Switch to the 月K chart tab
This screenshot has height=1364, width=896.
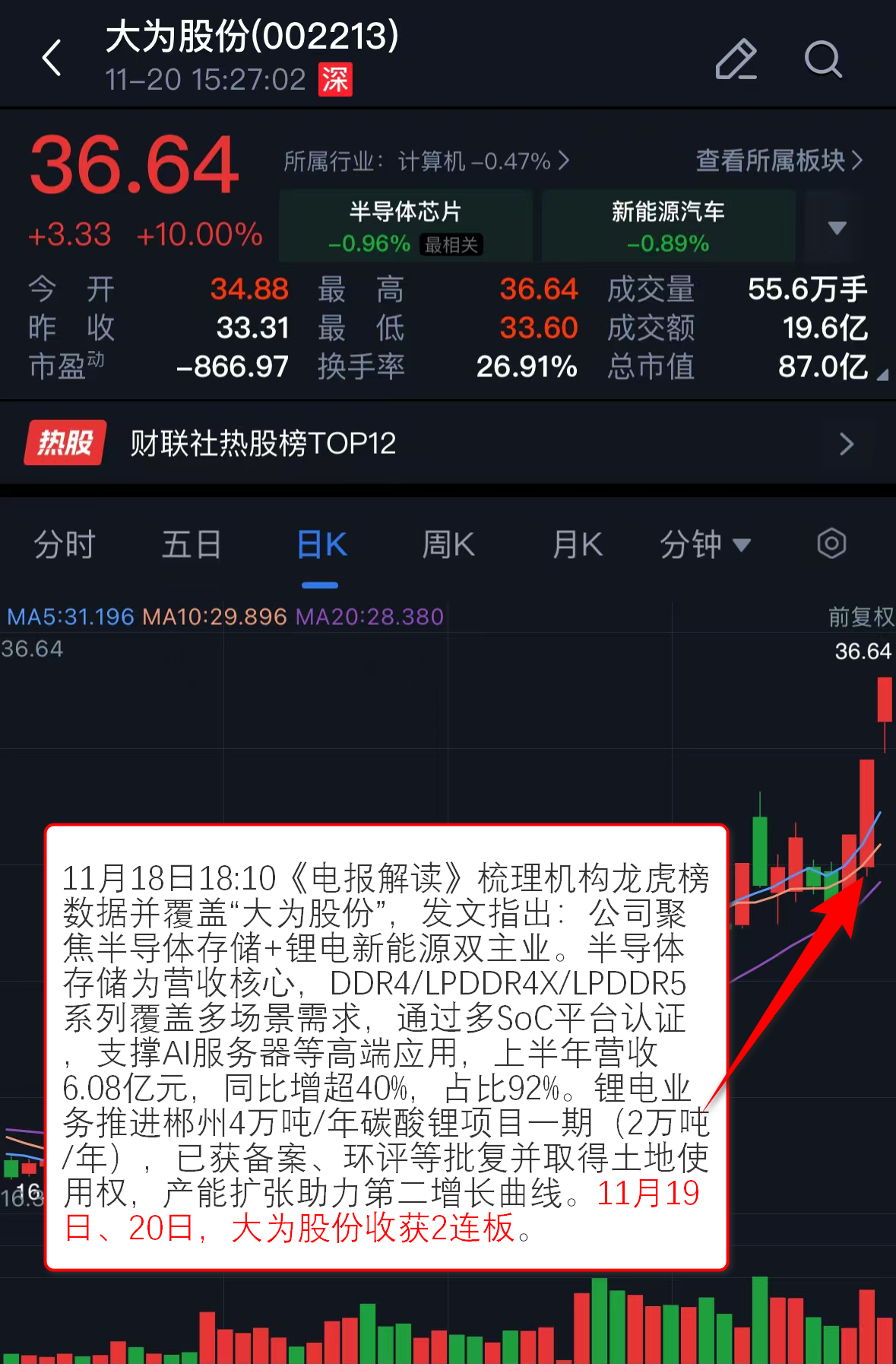578,545
